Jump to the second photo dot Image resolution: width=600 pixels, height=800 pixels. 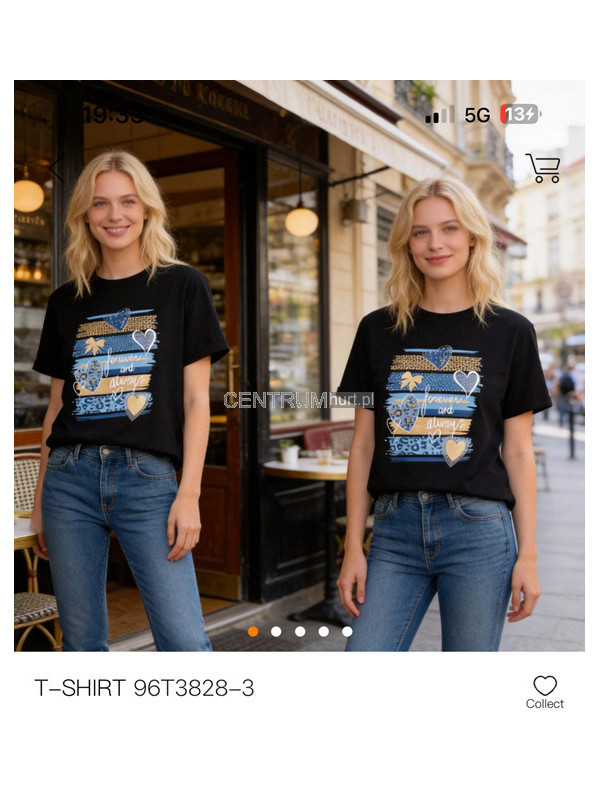coord(276,631)
